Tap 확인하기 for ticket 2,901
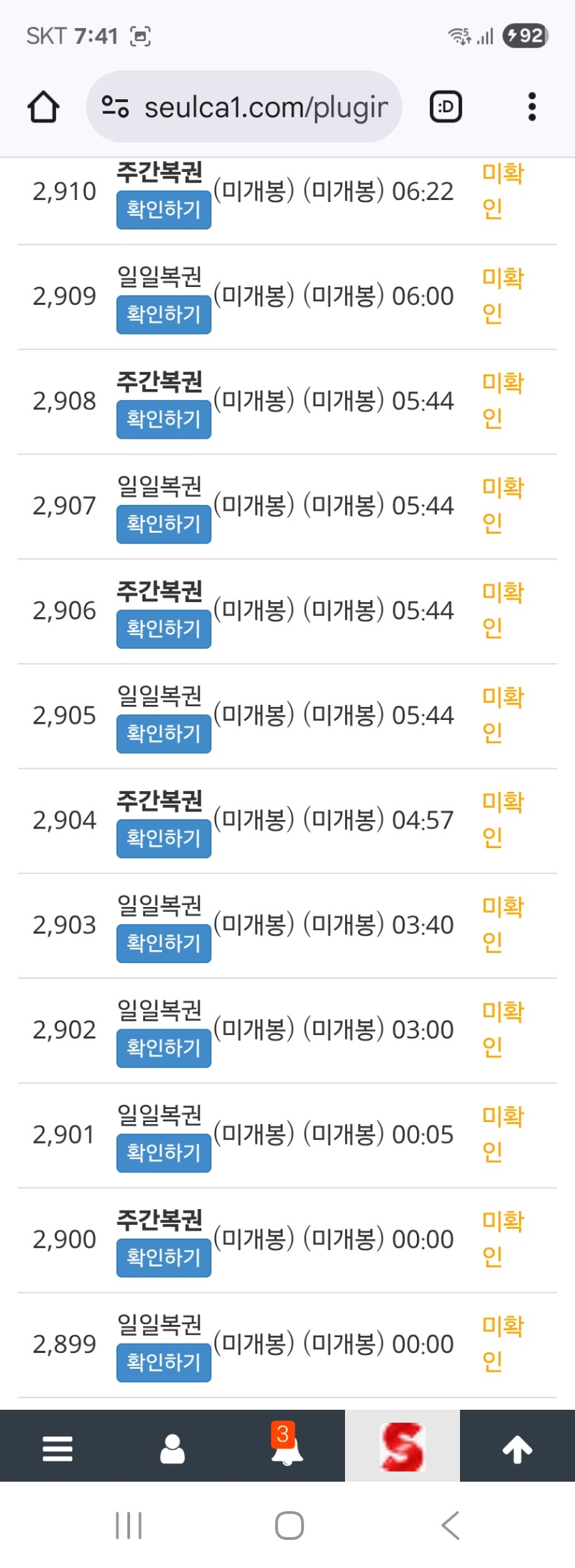Screen dimensions: 575x1568 (164, 1153)
